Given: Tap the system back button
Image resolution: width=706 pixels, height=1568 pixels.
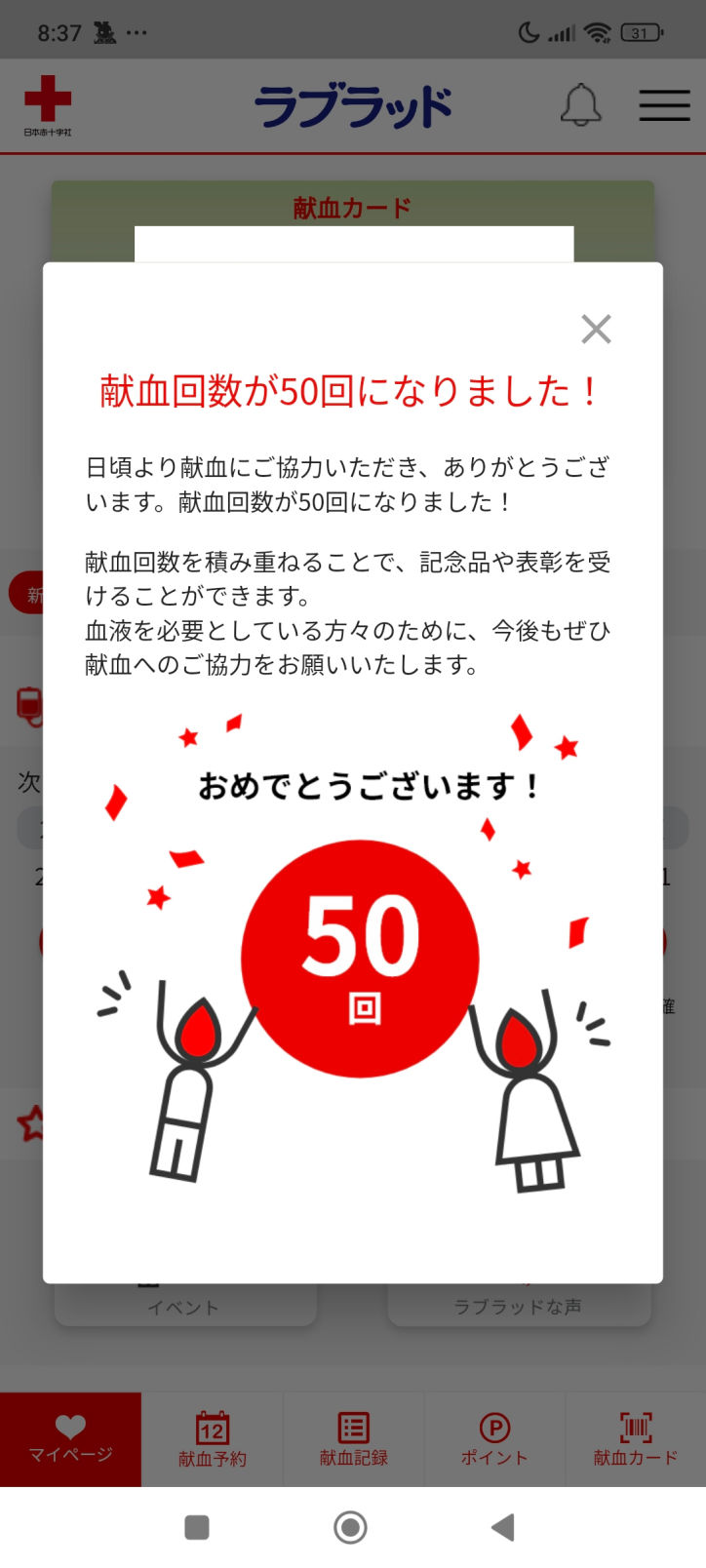Looking at the screenshot, I should [x=503, y=1527].
